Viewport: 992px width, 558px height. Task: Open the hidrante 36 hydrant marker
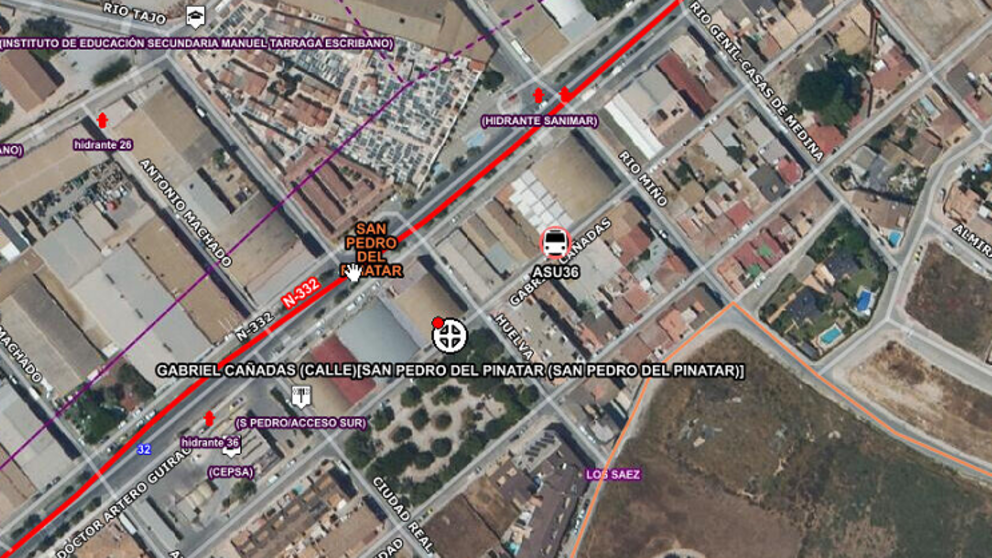[x=209, y=418]
